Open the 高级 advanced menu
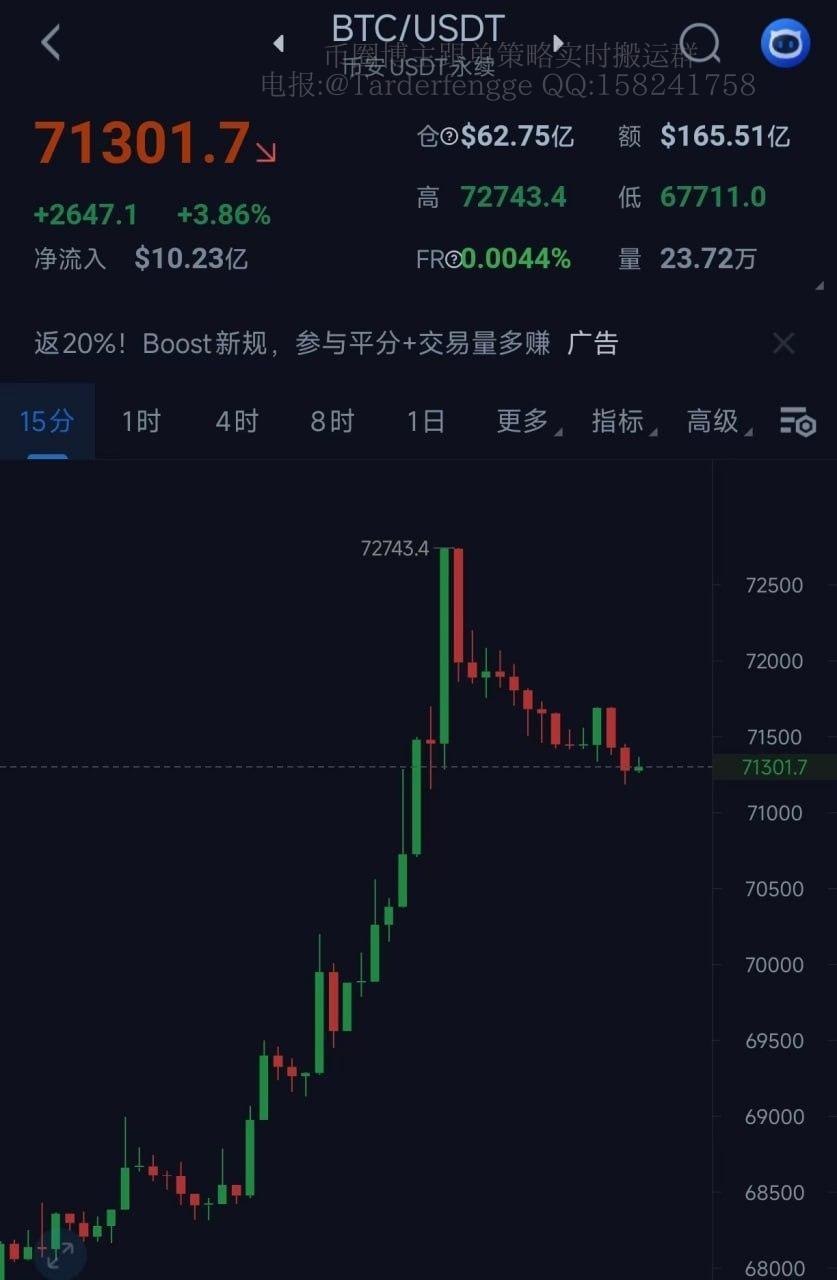The height and width of the screenshot is (1280, 837). click(715, 422)
